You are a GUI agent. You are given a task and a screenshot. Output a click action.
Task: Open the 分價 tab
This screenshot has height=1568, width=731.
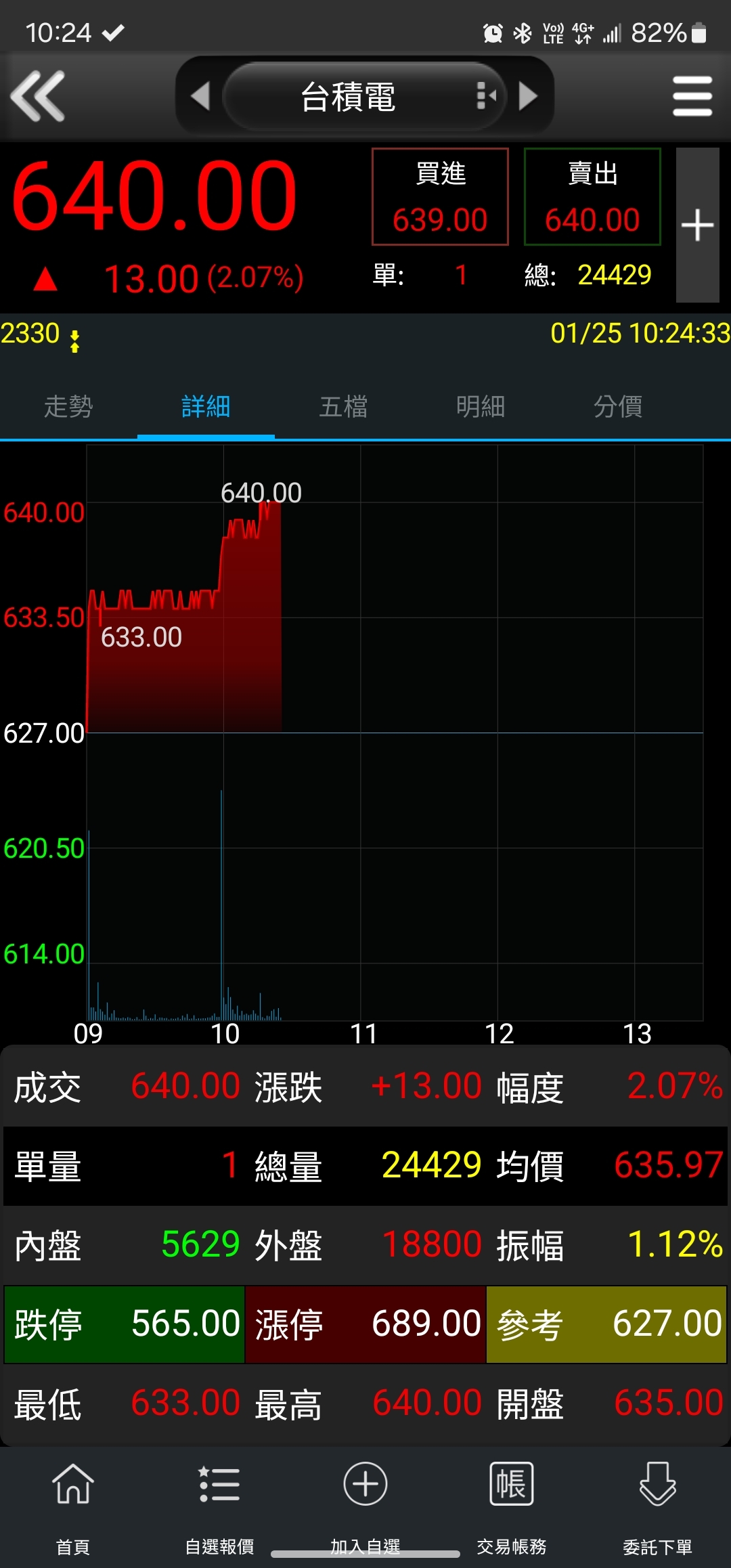618,406
